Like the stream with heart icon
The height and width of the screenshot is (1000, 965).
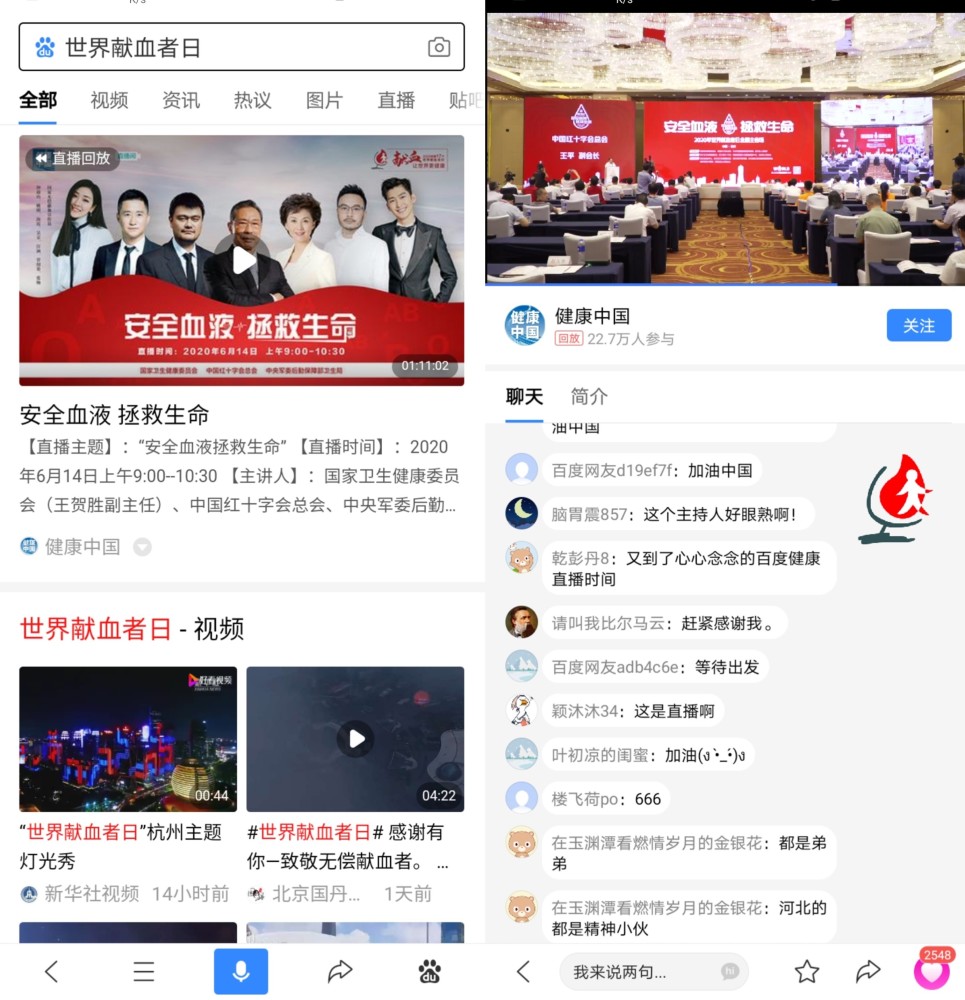coord(932,973)
